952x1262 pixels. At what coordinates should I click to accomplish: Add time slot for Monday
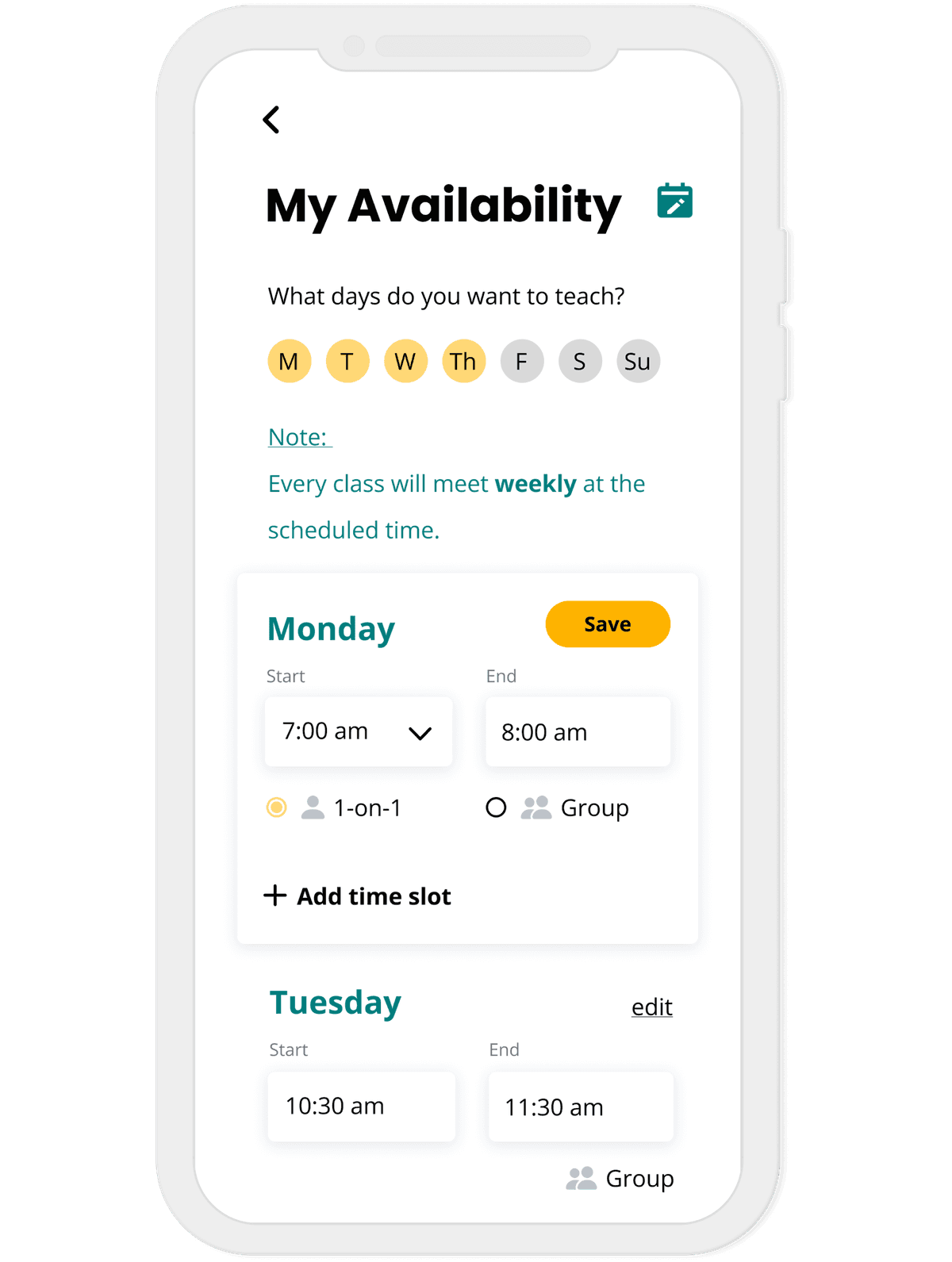pyautogui.click(x=358, y=896)
